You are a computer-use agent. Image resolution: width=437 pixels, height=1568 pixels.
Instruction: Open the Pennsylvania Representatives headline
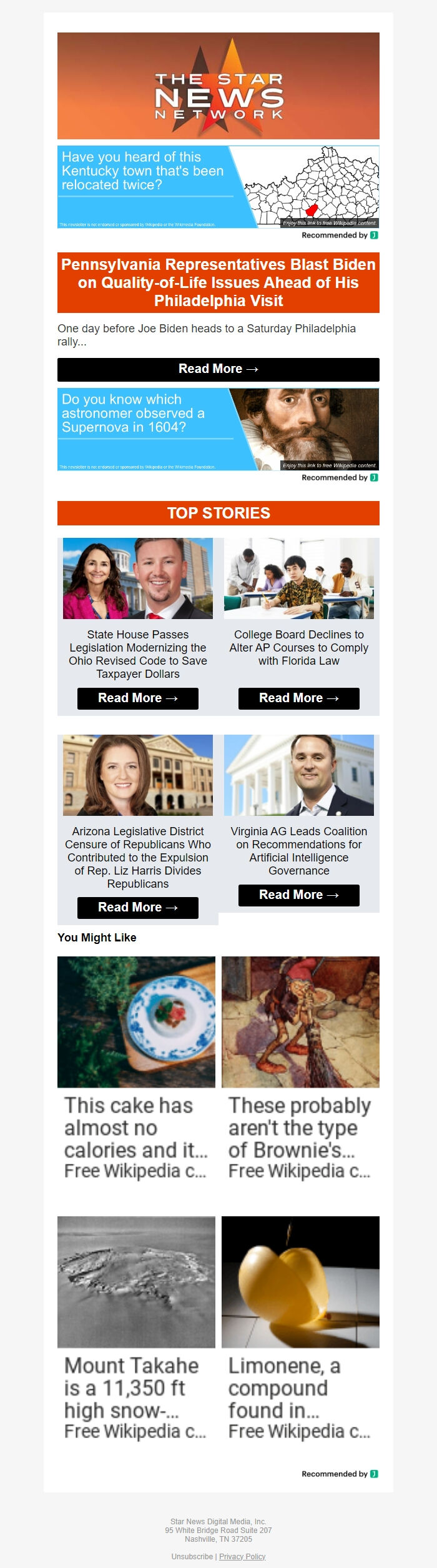tap(218, 282)
